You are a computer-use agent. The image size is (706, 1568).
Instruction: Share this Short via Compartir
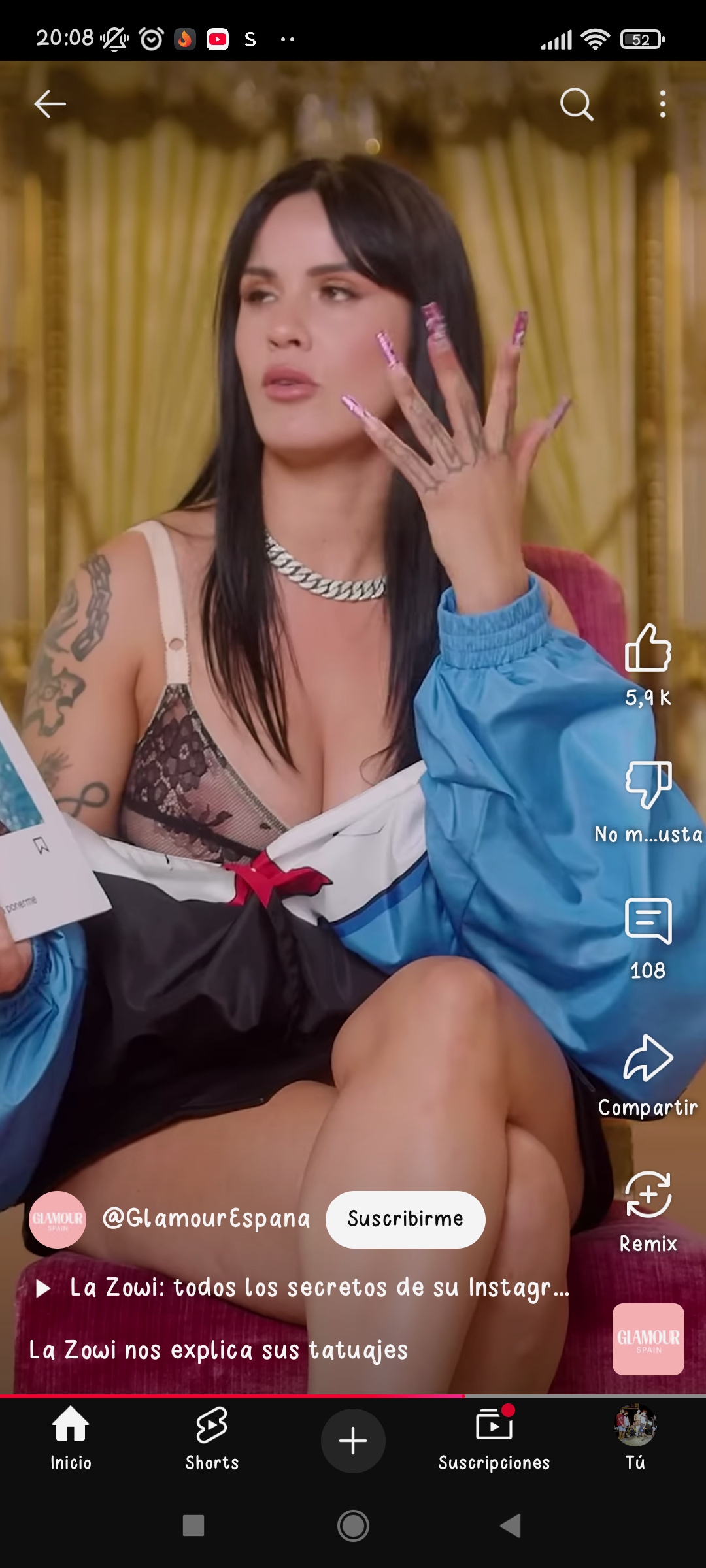[648, 1058]
